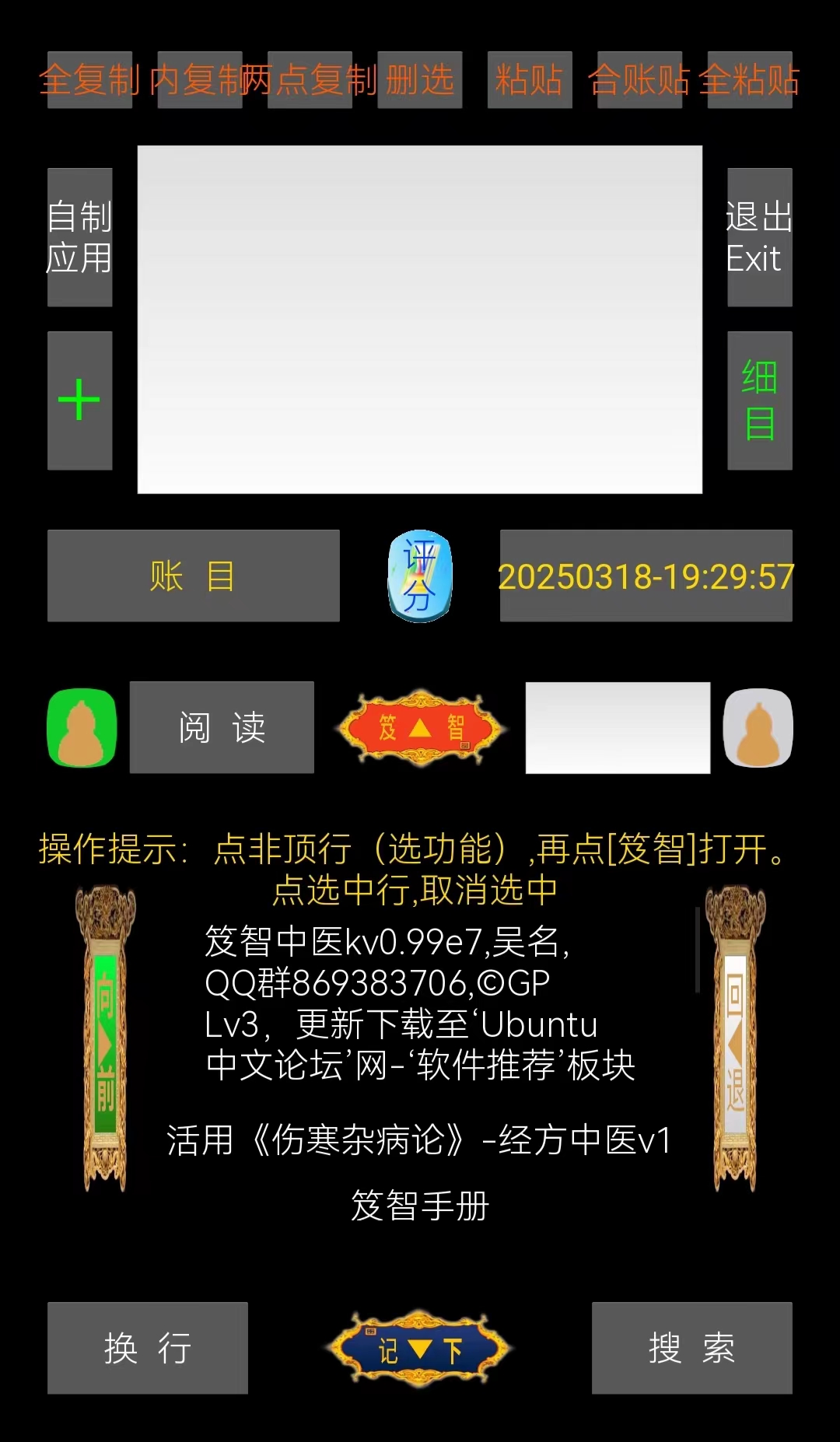This screenshot has height=1442, width=840.
Task: Exit the app via 退出 Exit
Action: [760, 237]
